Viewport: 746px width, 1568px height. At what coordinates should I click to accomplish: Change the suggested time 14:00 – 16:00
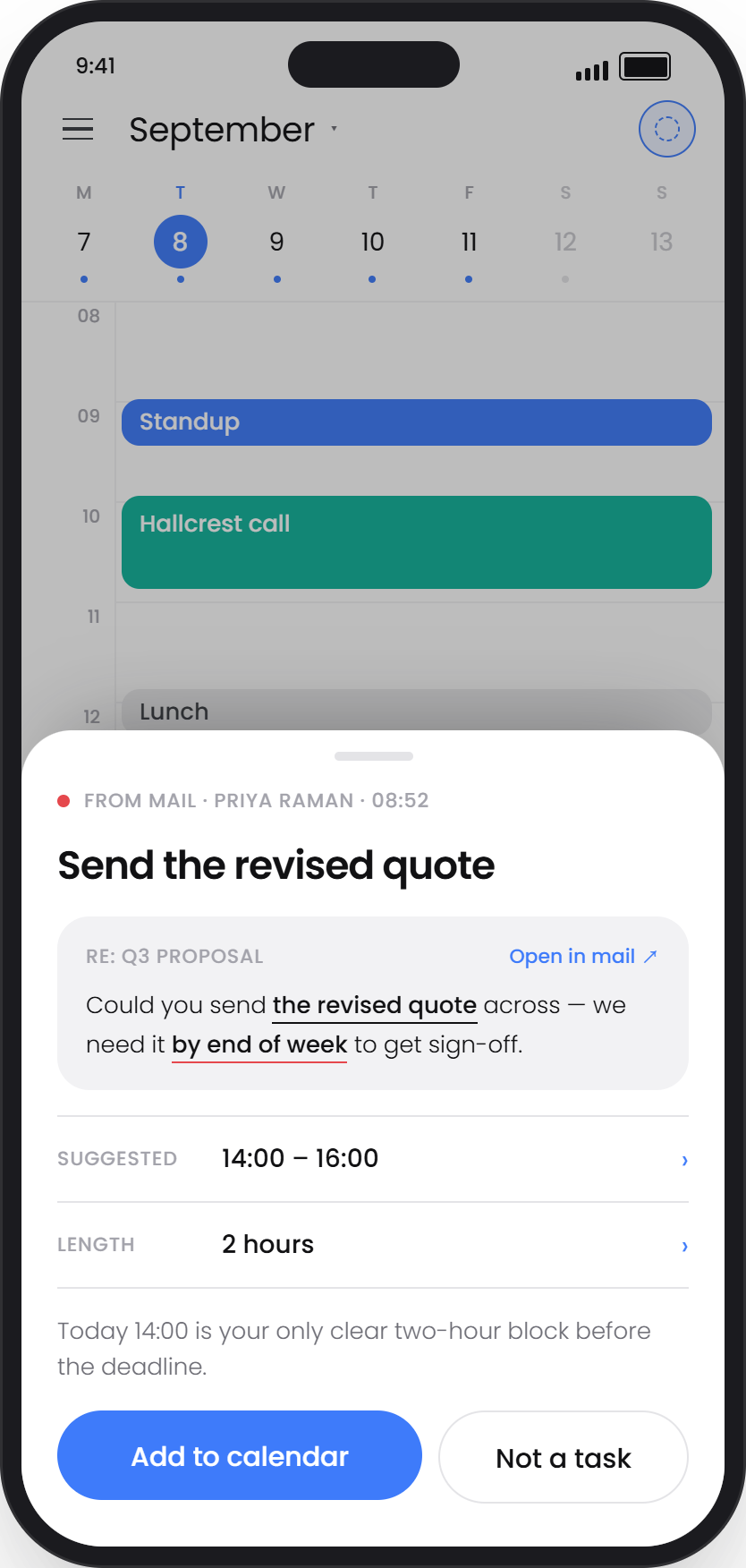point(373,1158)
